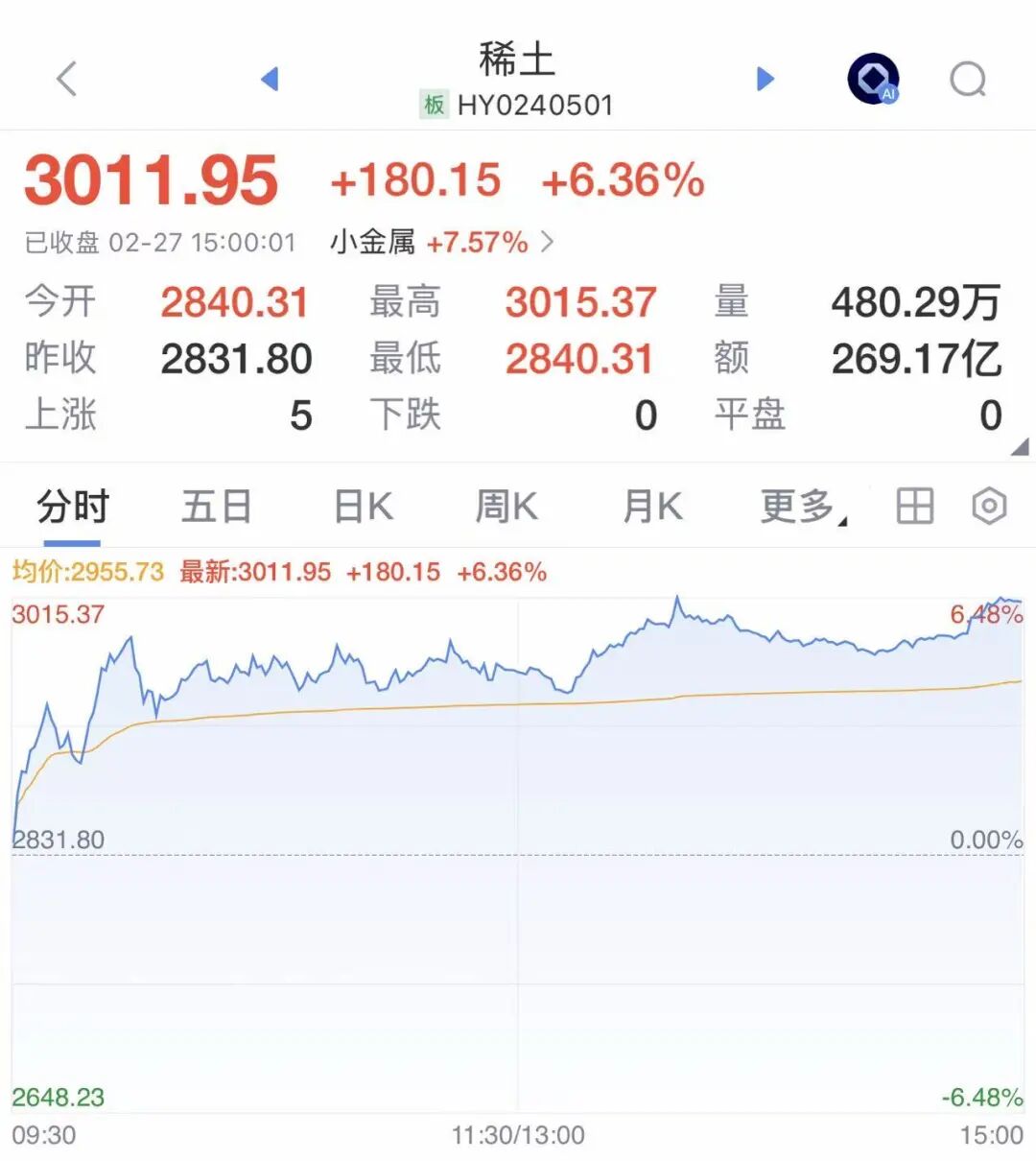Open the 更多 chart period dropdown
The width and height of the screenshot is (1036, 1161).
802,507
